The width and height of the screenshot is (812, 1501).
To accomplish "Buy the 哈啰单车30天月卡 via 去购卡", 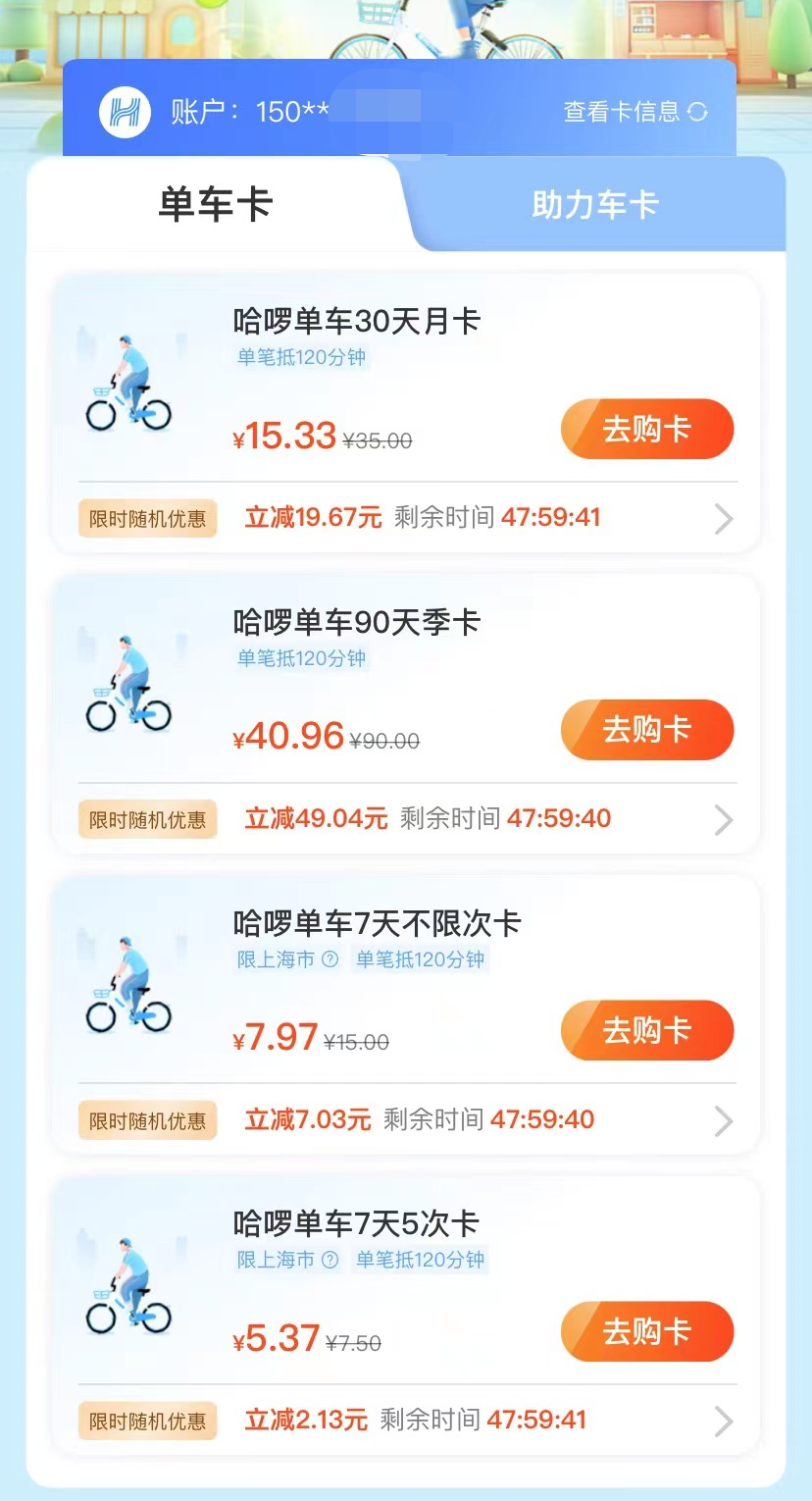I will click(647, 430).
